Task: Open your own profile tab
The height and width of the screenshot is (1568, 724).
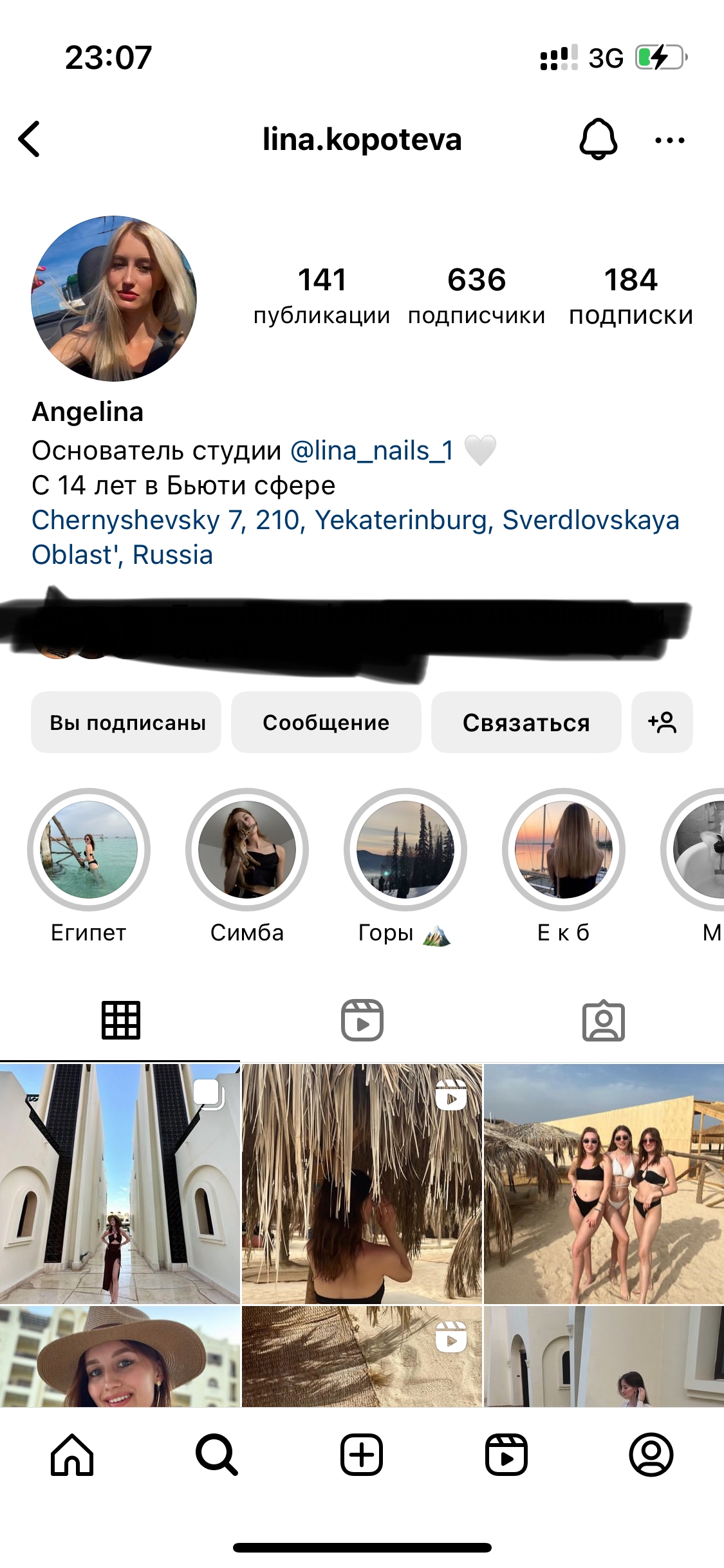Action: pos(651,1455)
